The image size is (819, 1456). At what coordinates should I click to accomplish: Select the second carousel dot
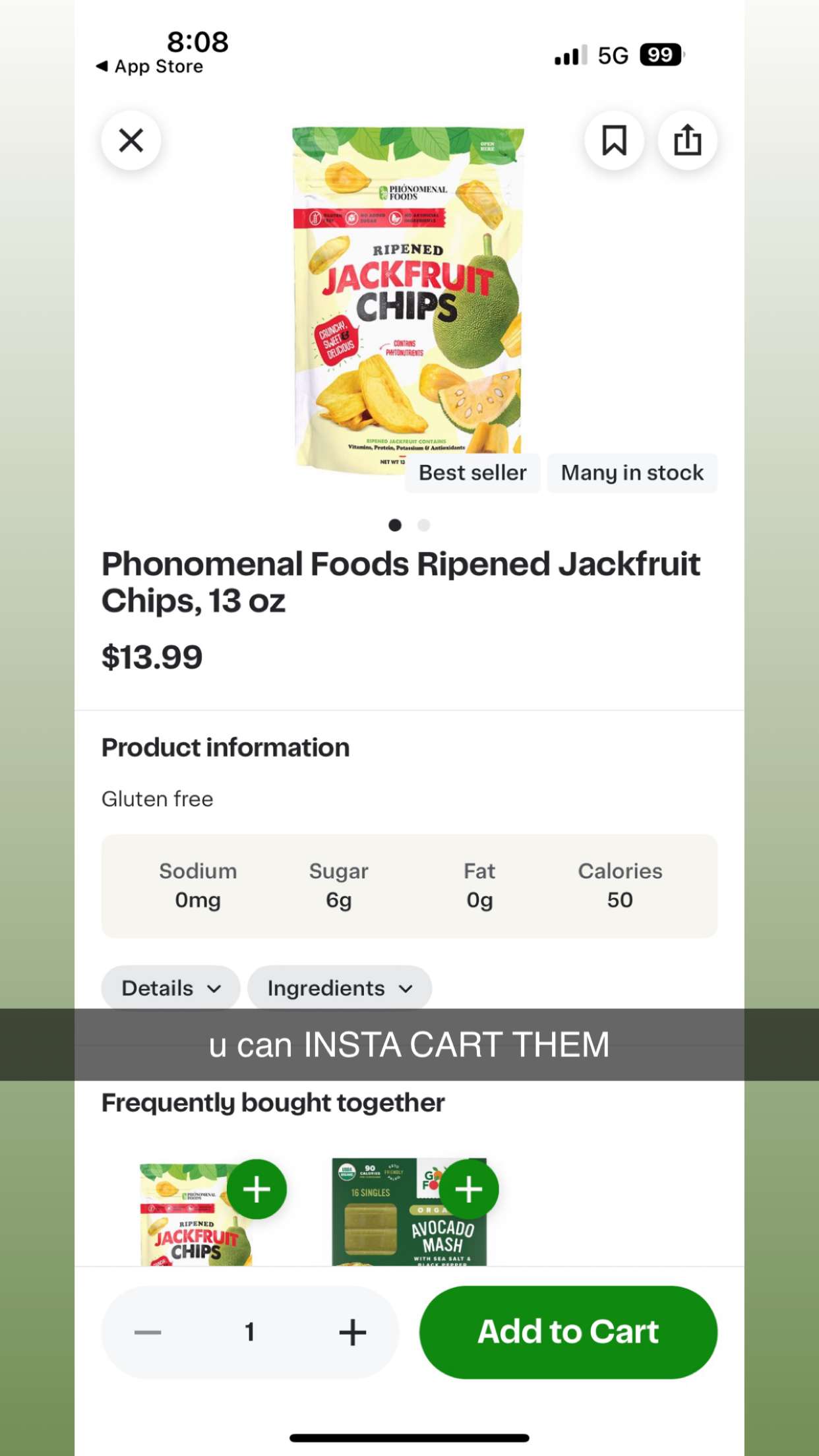click(425, 525)
